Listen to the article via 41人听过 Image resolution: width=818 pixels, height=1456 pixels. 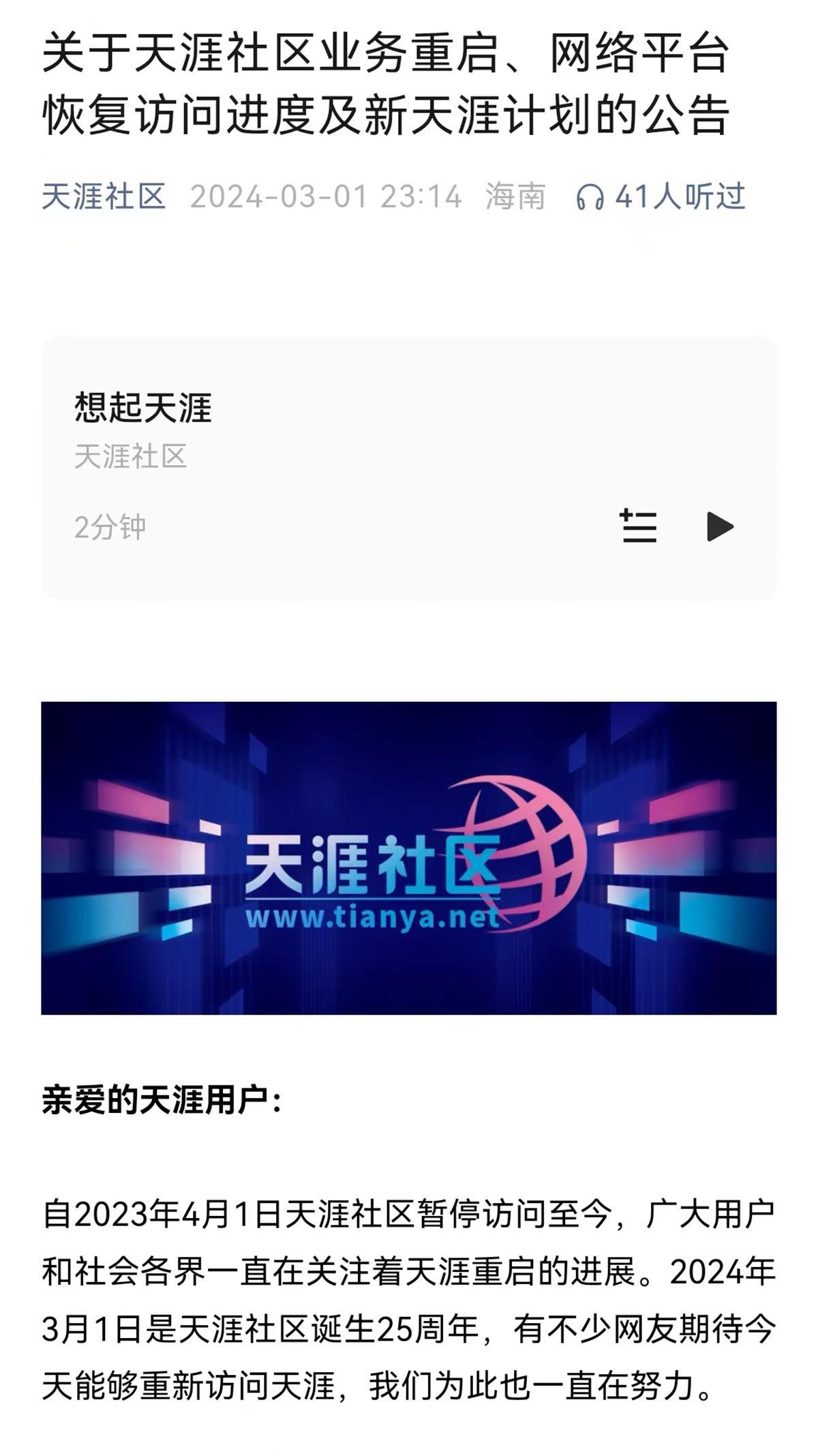click(660, 197)
